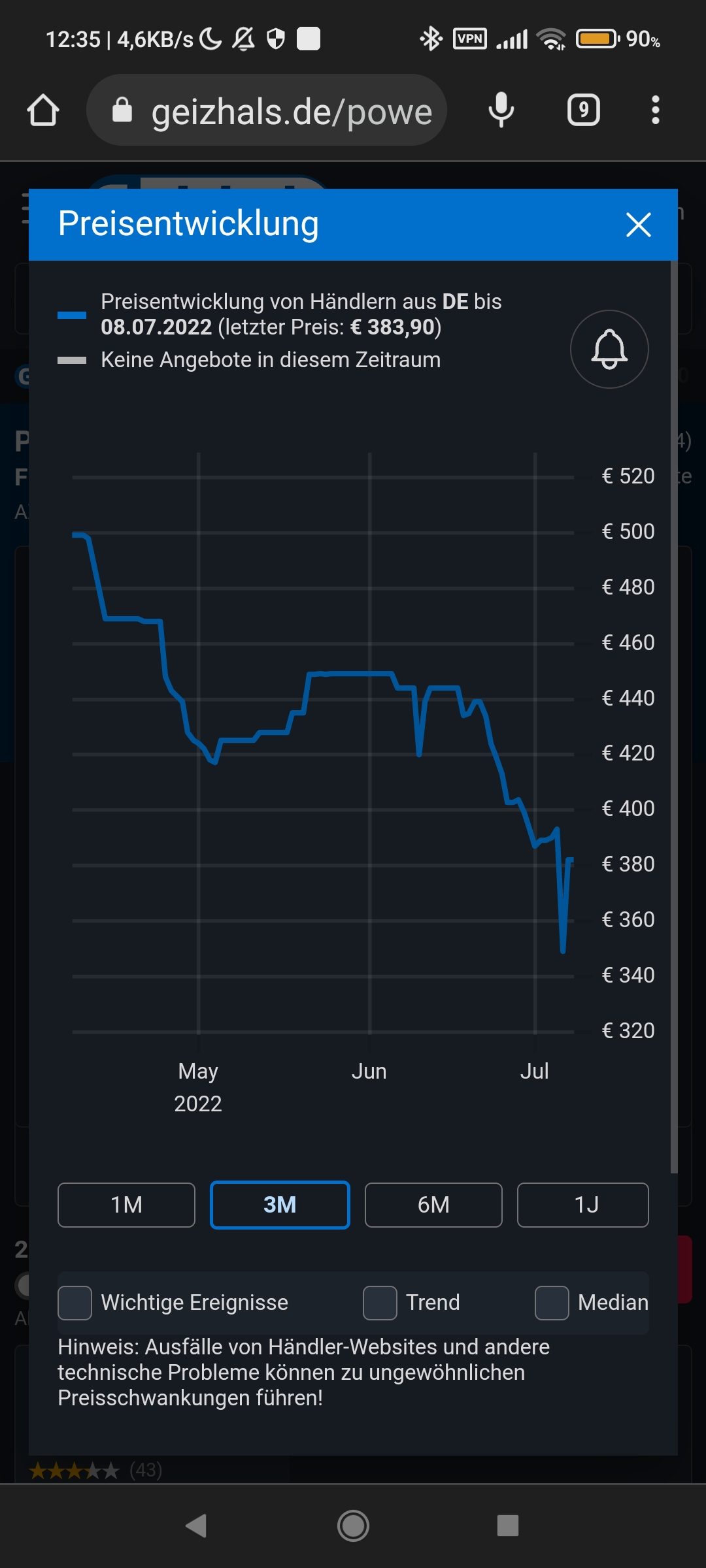Tick the Trend checkbox

[x=380, y=1303]
